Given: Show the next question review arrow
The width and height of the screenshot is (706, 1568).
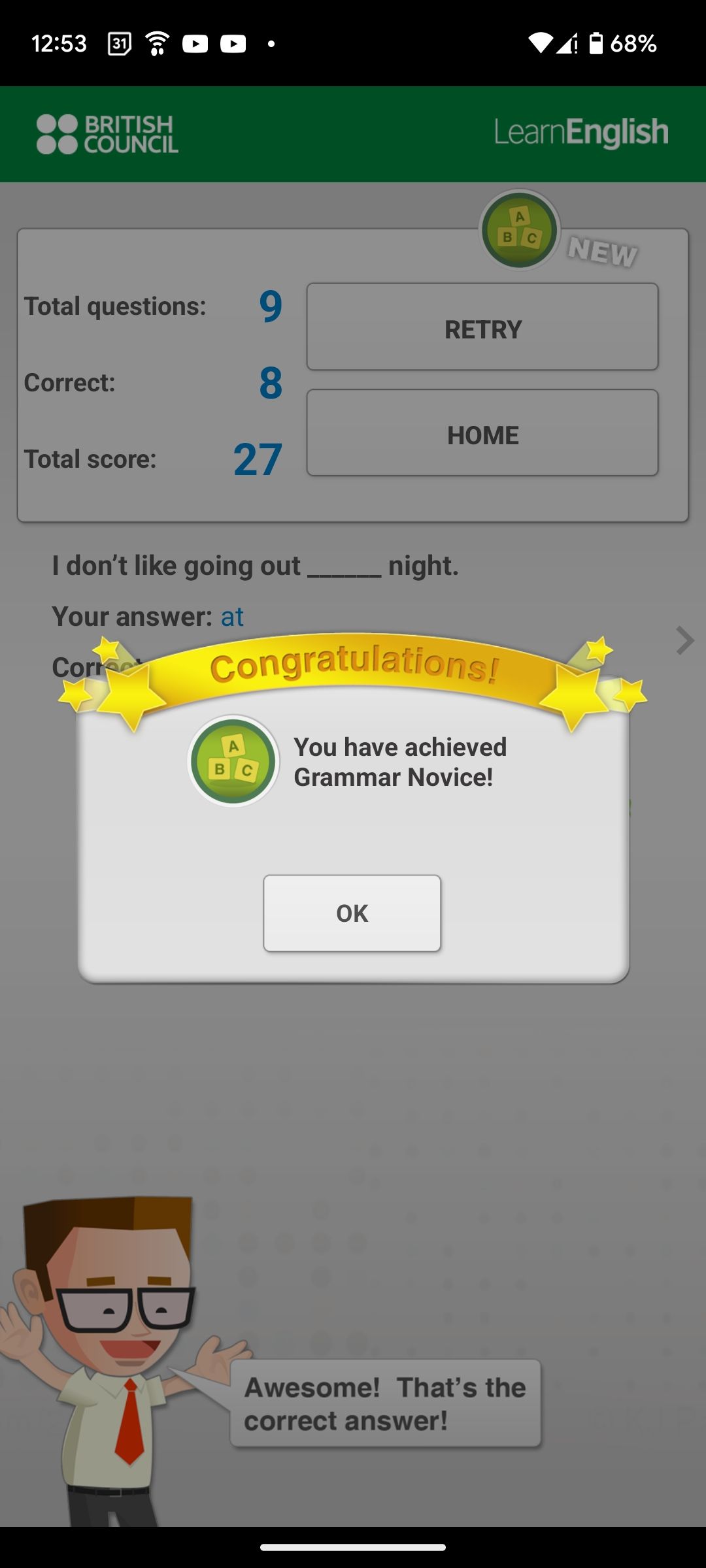Looking at the screenshot, I should tap(684, 640).
